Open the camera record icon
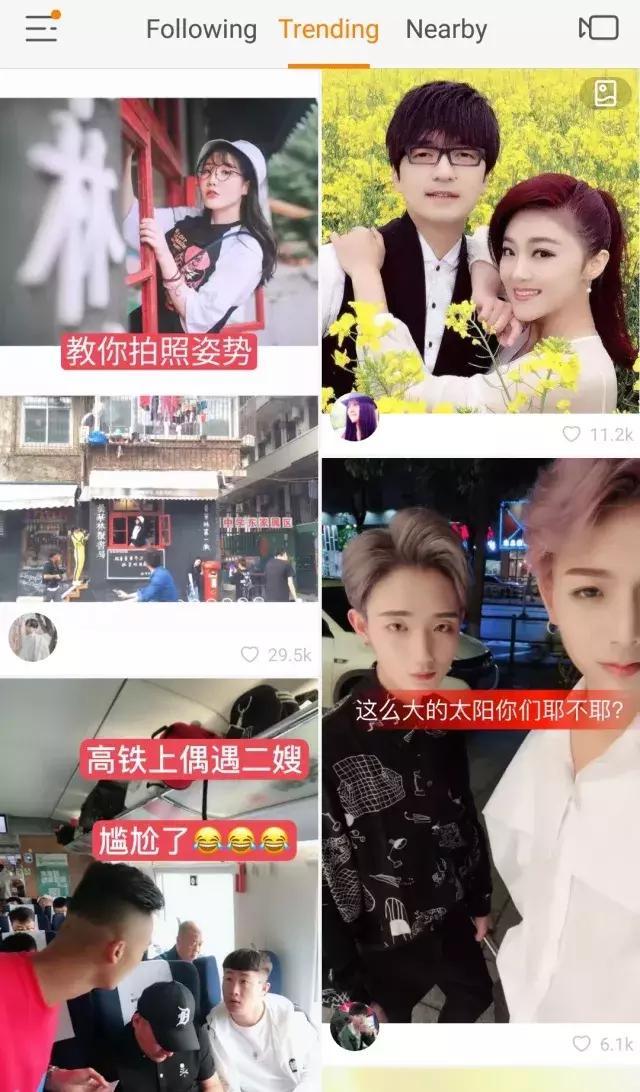This screenshot has width=640, height=1092. pos(599,29)
